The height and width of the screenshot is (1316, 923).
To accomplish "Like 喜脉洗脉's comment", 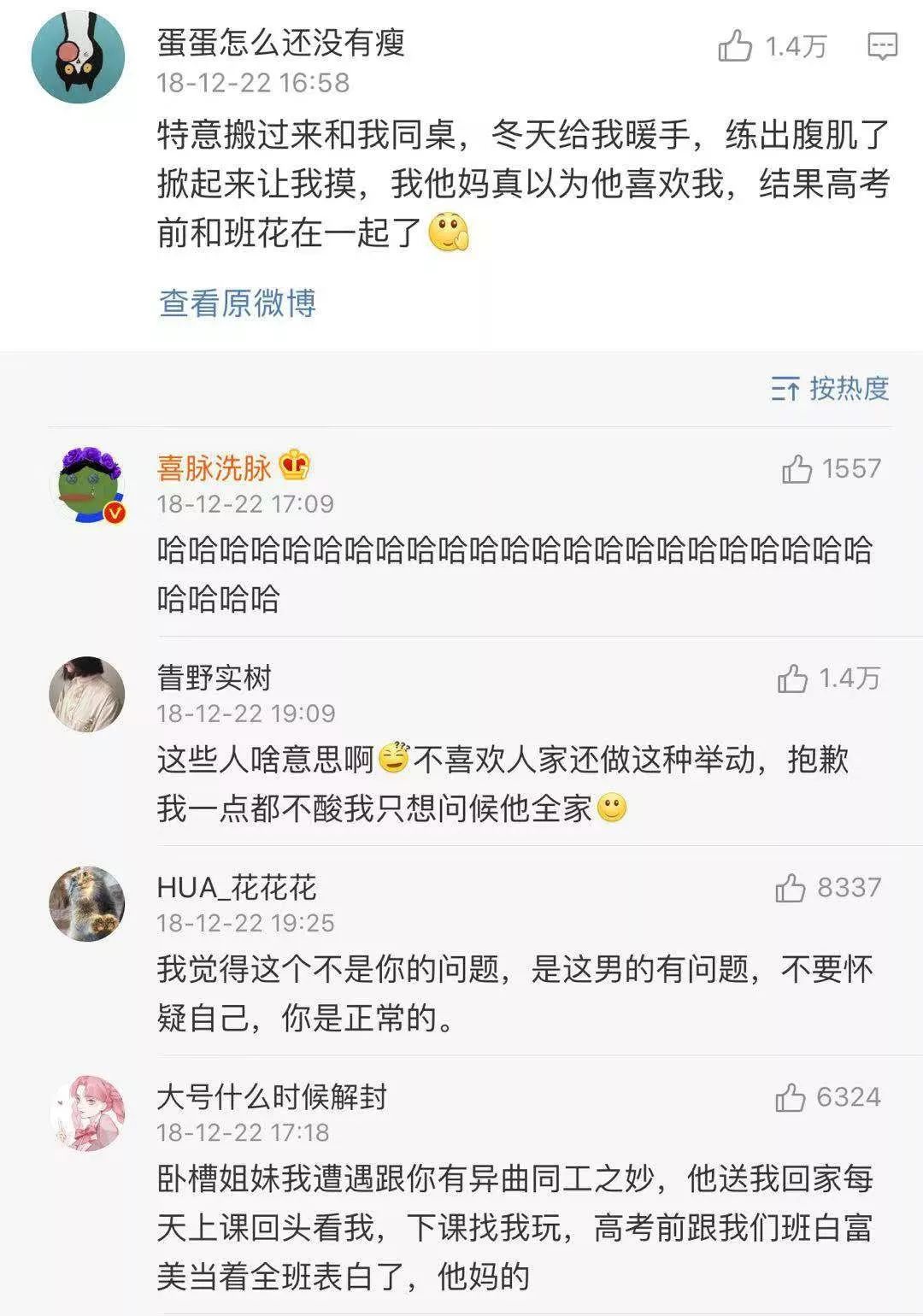I will click(797, 468).
